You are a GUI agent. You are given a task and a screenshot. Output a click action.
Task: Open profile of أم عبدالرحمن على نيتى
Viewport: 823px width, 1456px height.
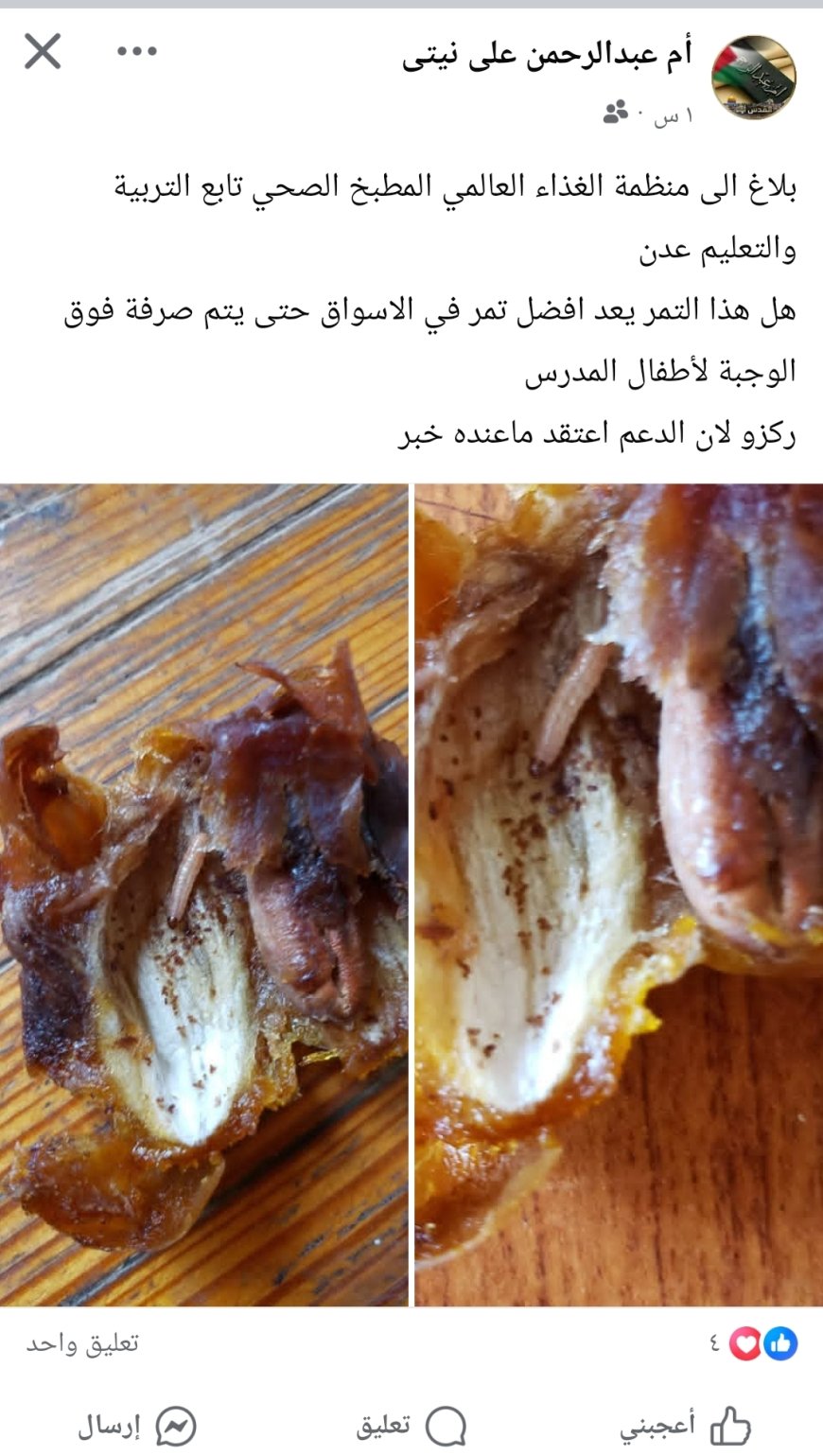point(547,56)
